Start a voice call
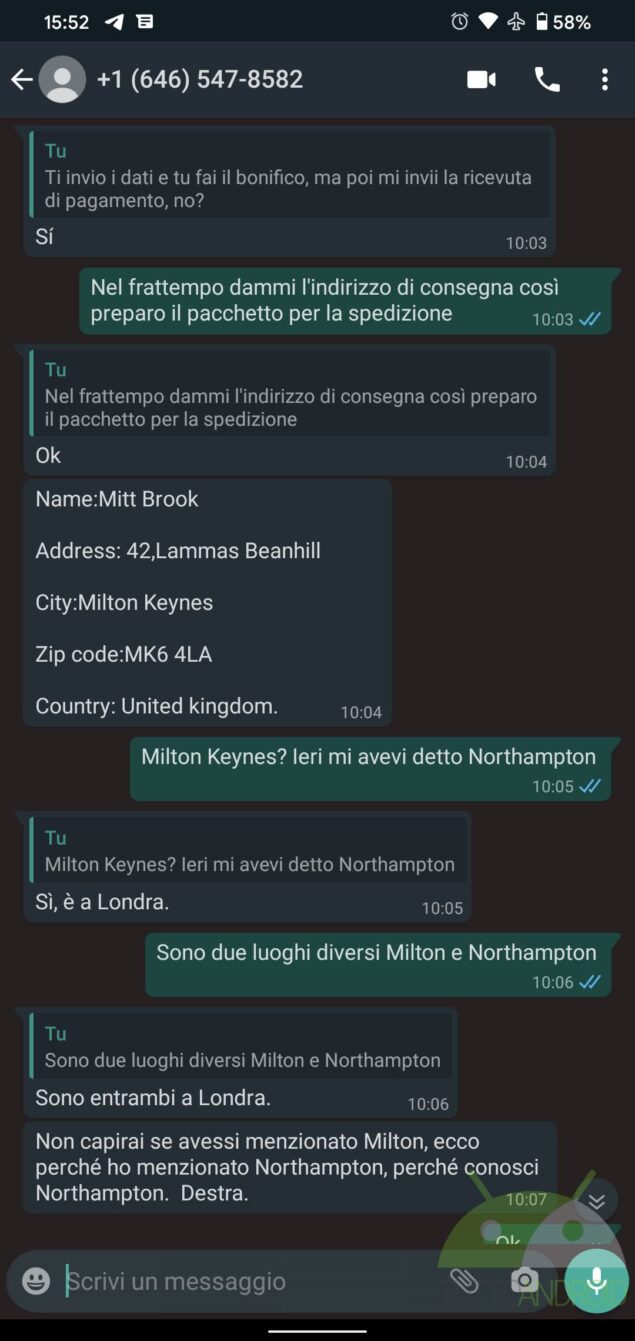 click(x=547, y=80)
